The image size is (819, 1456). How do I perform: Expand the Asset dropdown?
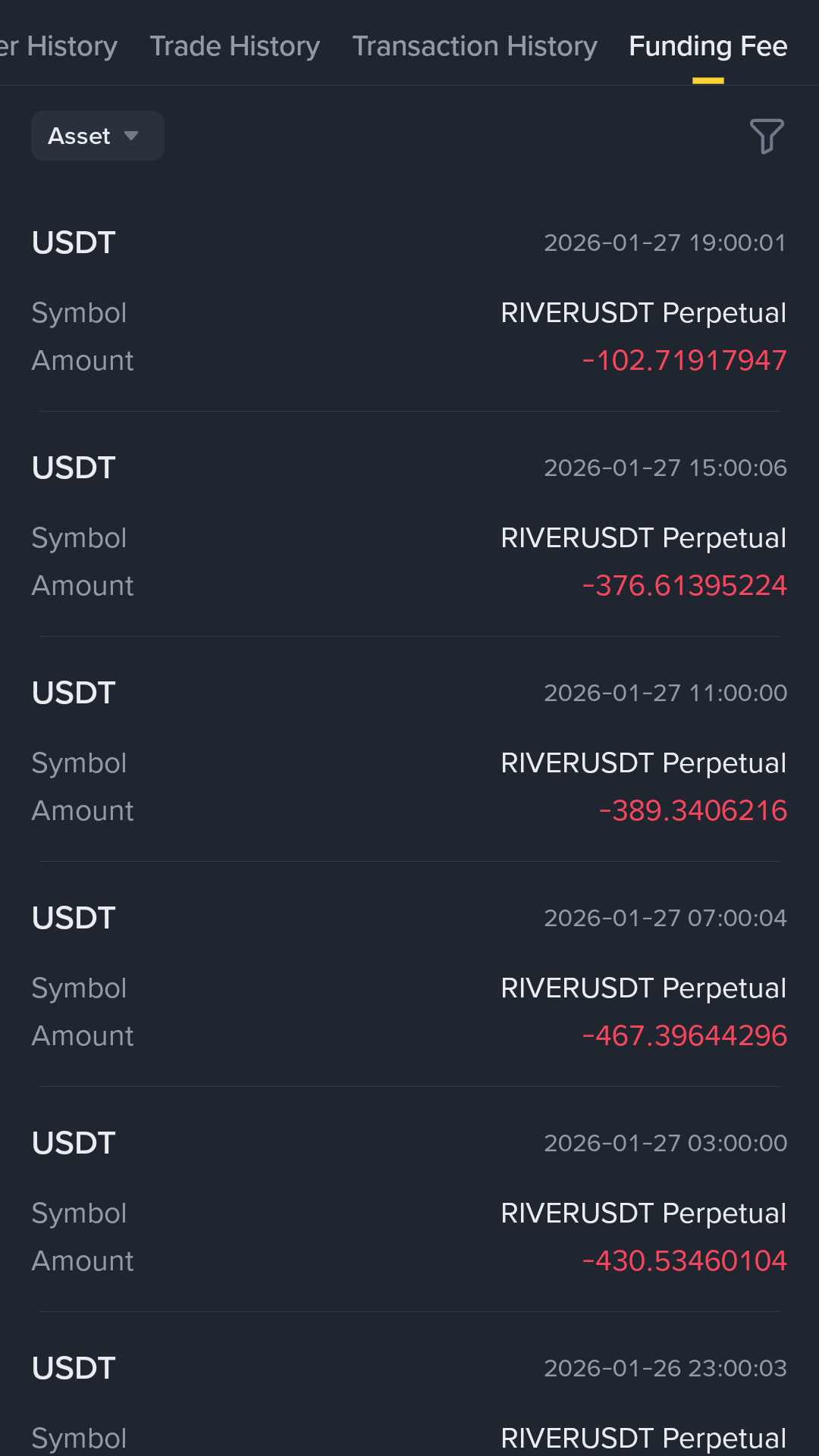point(98,136)
